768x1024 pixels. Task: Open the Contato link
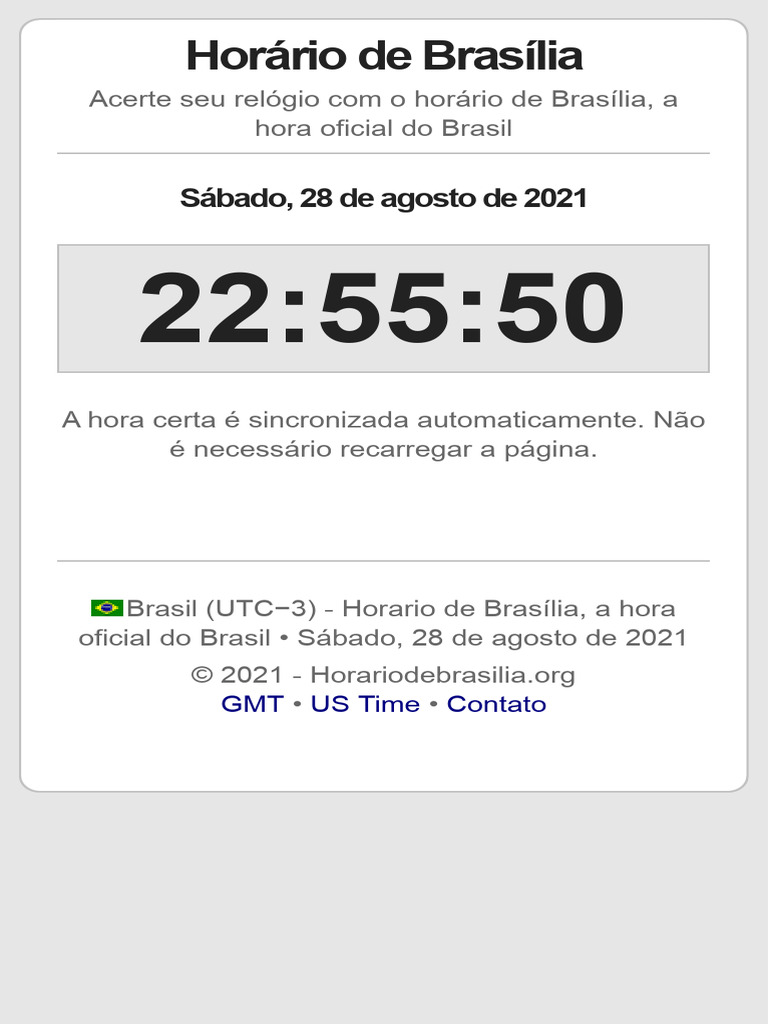496,704
